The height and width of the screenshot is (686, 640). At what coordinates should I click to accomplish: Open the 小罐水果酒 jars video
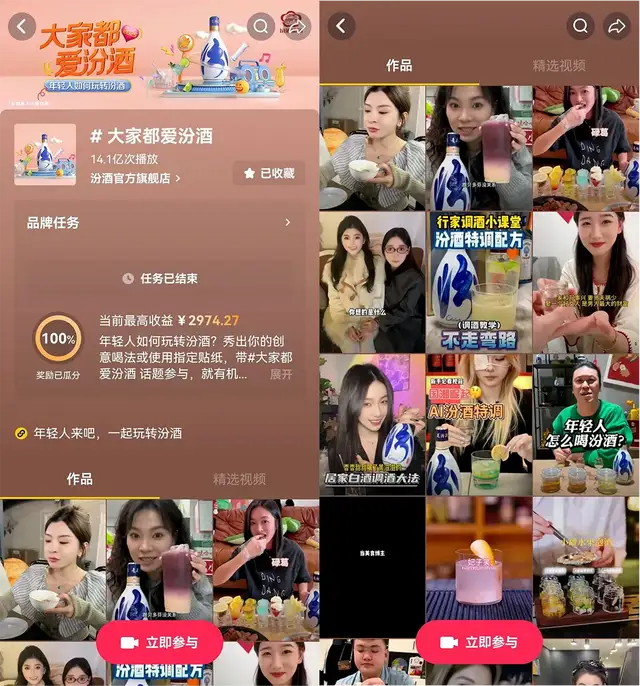click(586, 567)
